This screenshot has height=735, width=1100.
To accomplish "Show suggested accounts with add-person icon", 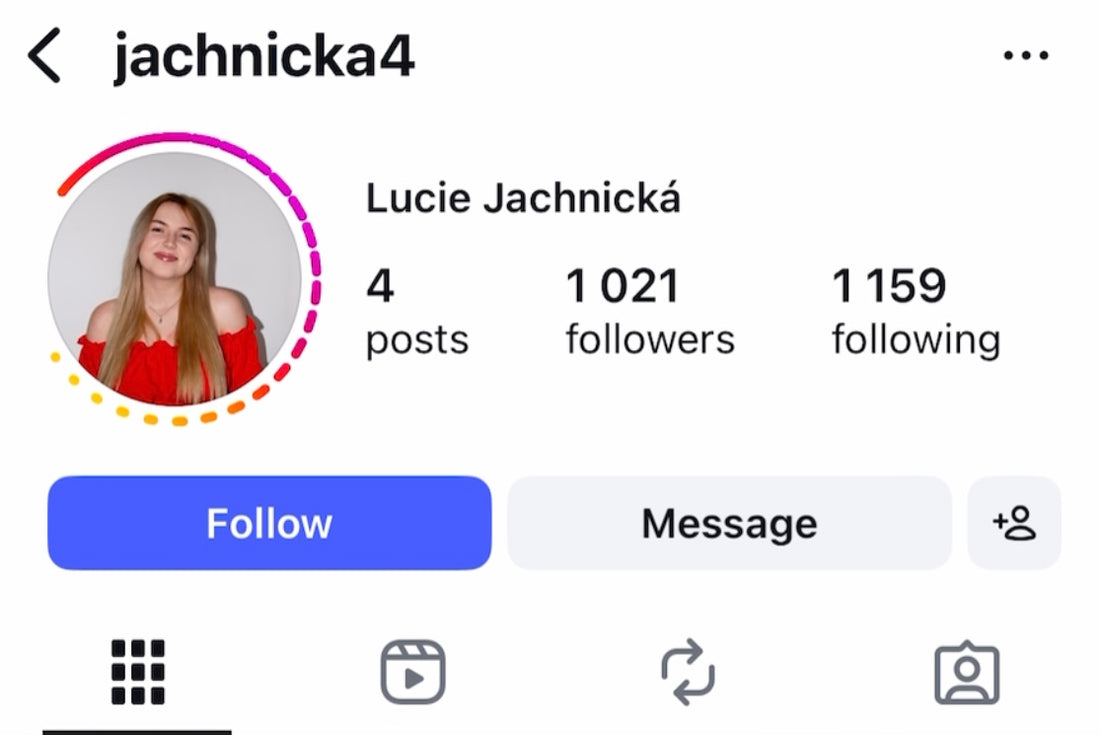I will (x=1014, y=523).
